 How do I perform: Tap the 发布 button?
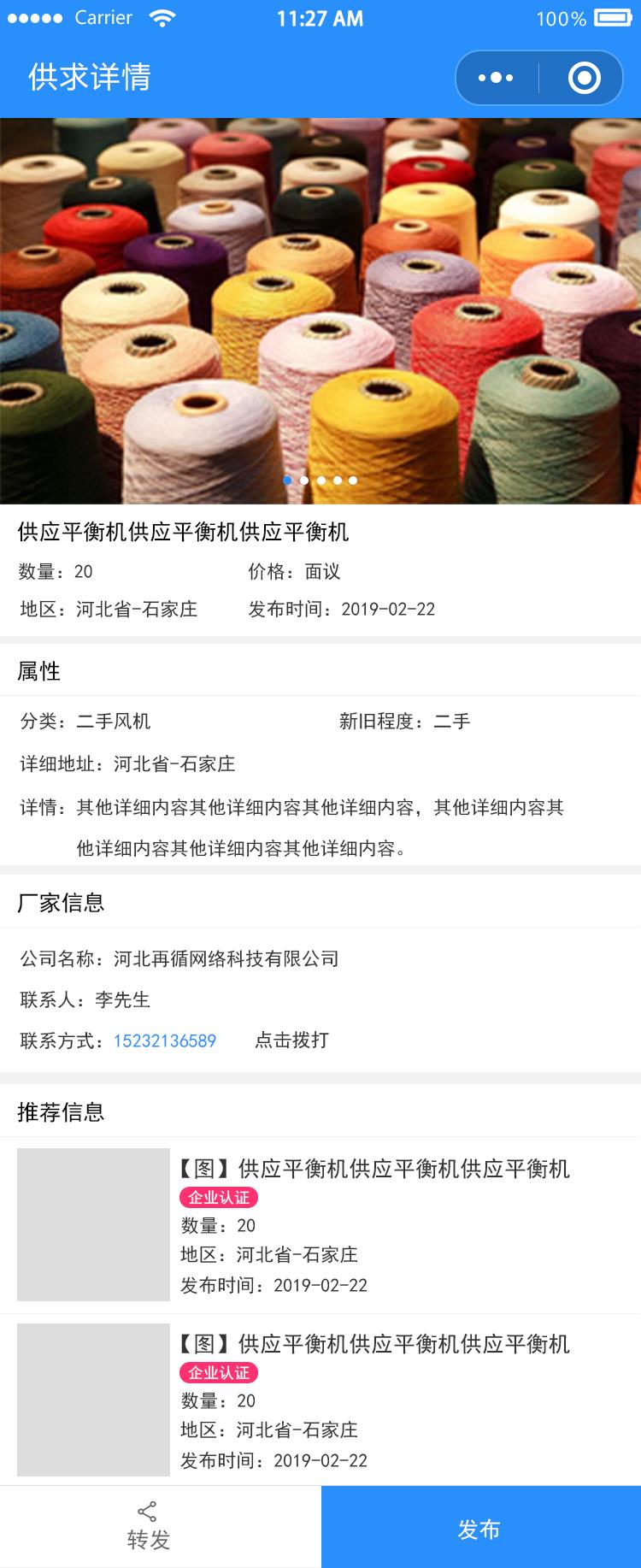(480, 1527)
